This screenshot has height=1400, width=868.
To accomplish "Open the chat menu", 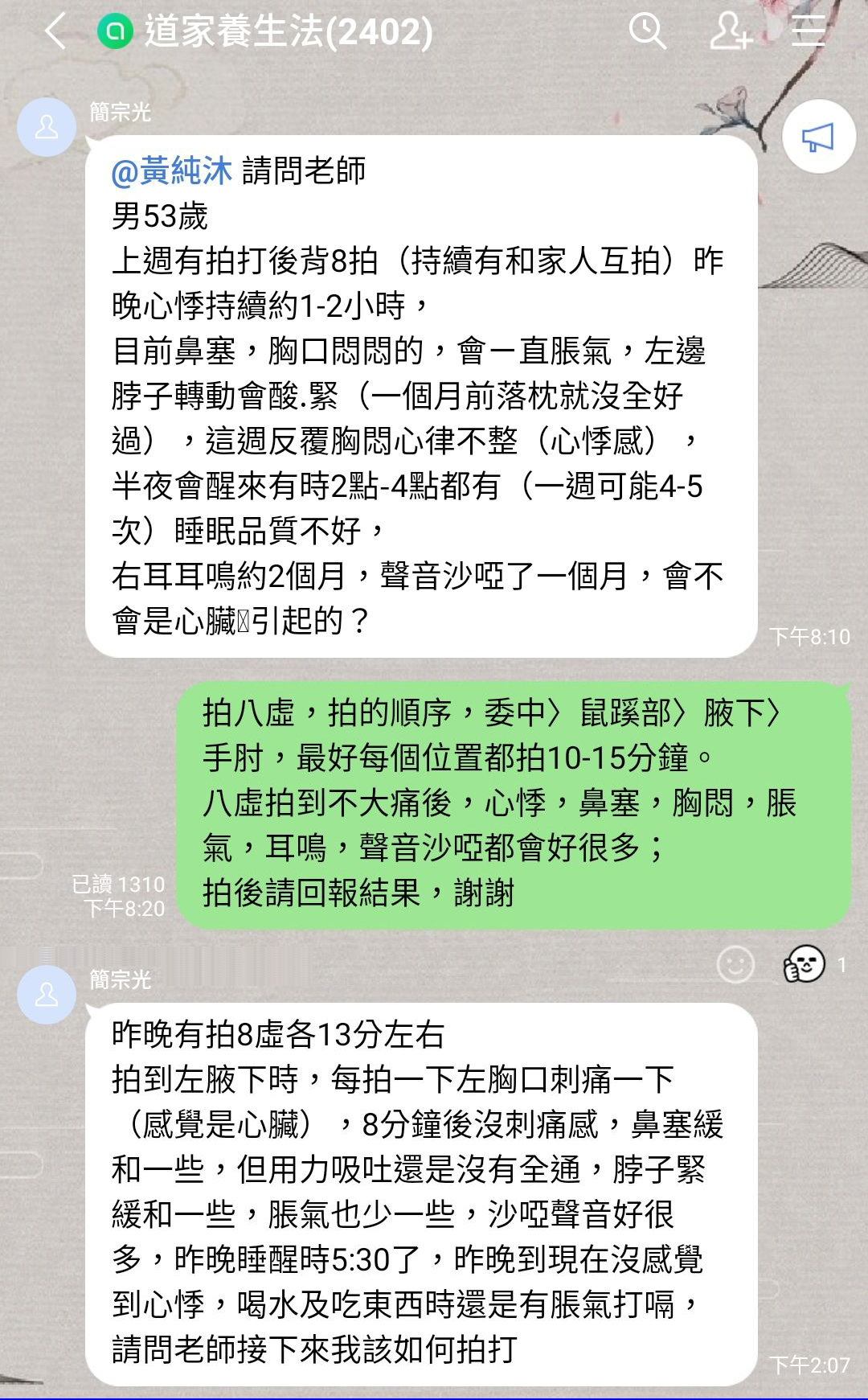I will coord(808,32).
